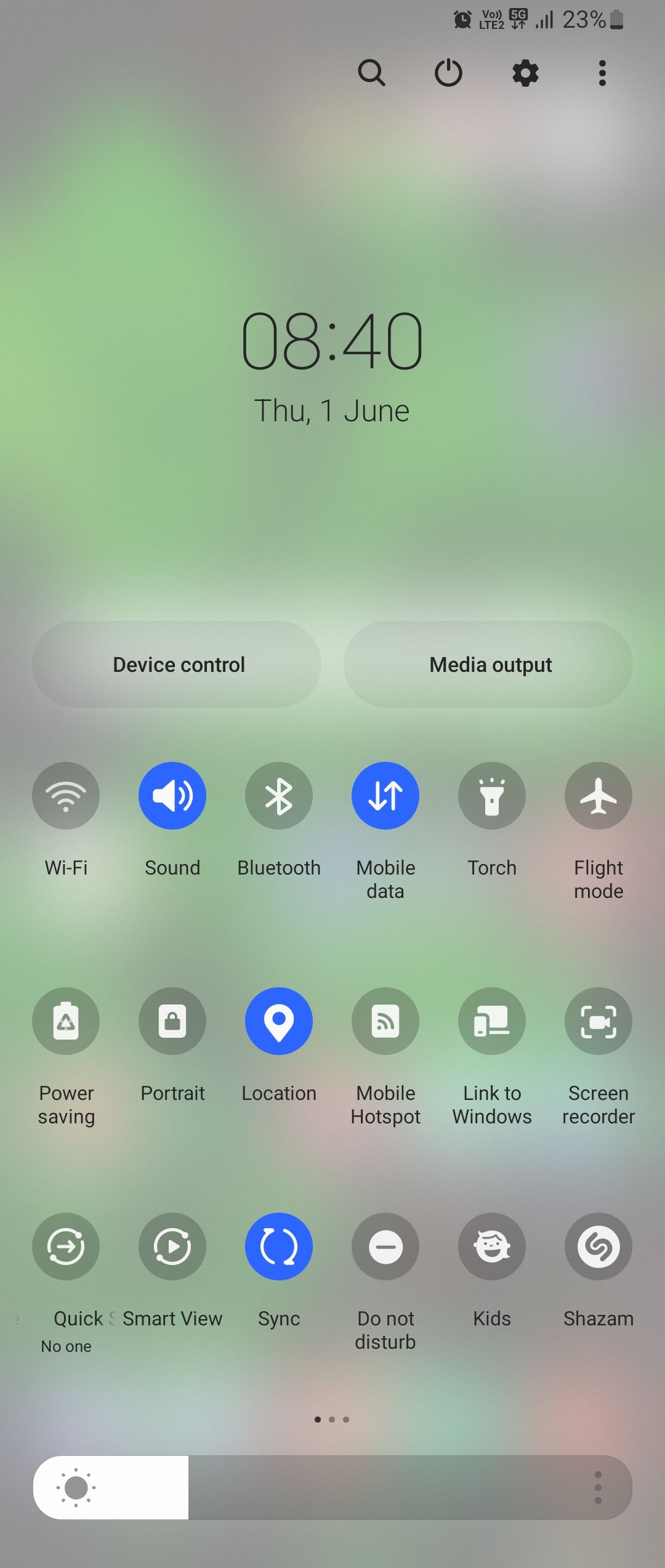Open the quick settings overflow menu
Screen dimensions: 665x1568
(x=602, y=73)
